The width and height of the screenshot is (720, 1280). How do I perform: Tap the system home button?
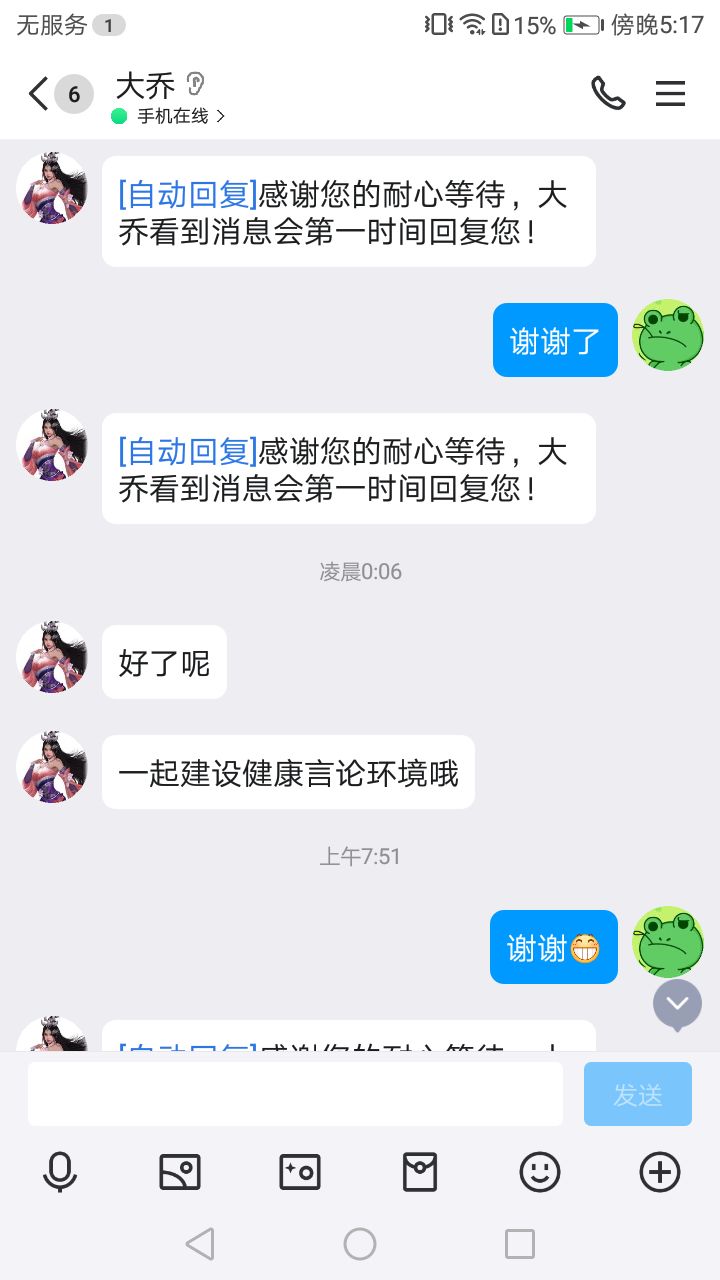[x=360, y=1244]
